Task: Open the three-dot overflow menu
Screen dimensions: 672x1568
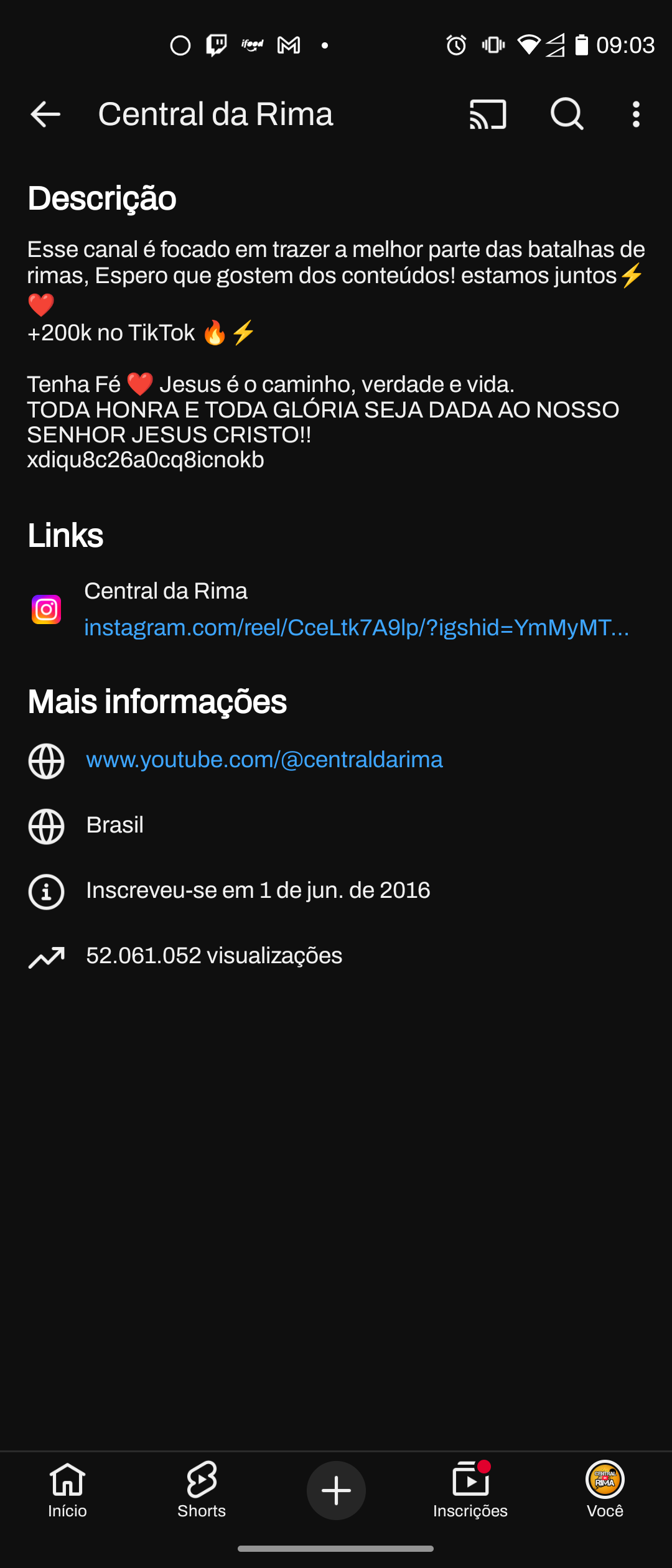Action: point(636,114)
